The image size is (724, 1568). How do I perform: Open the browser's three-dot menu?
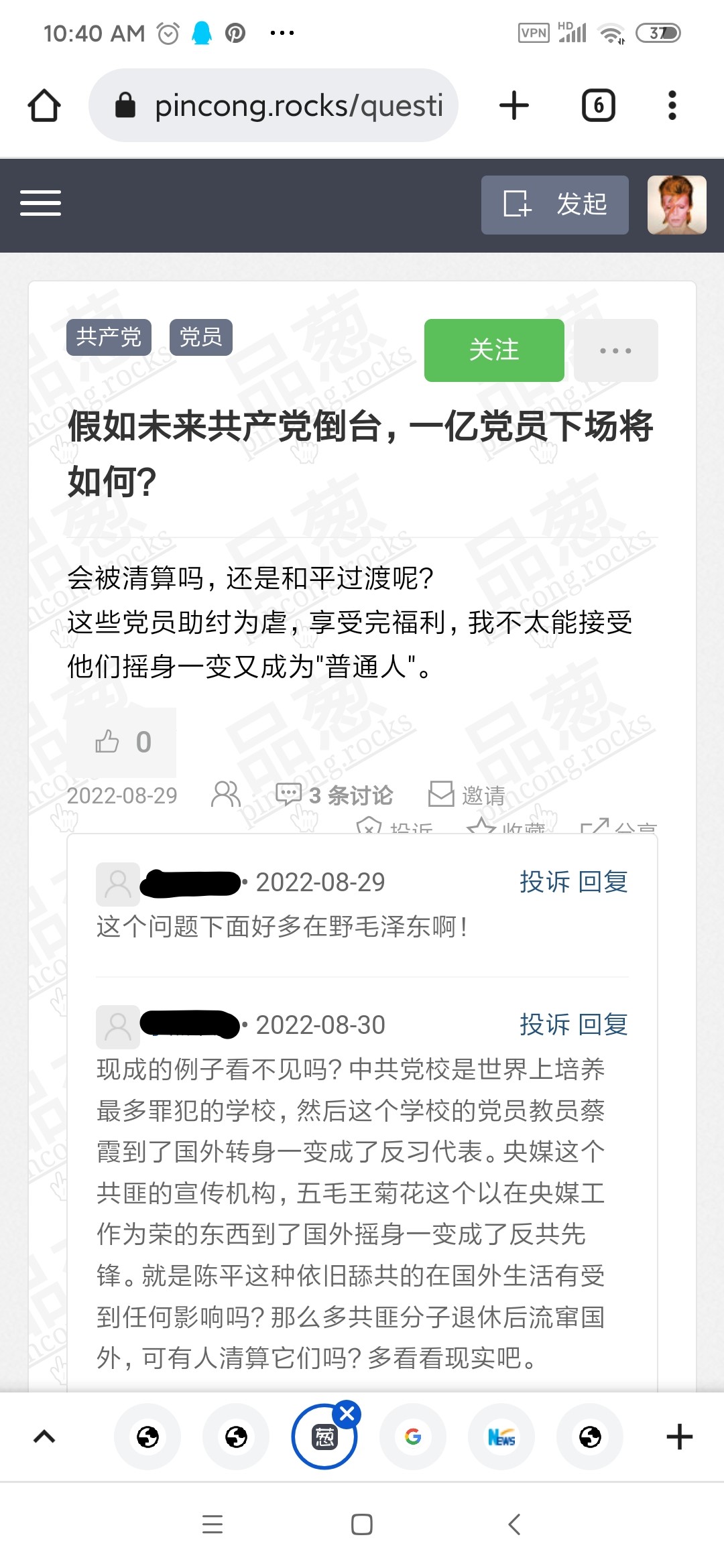pos(672,106)
